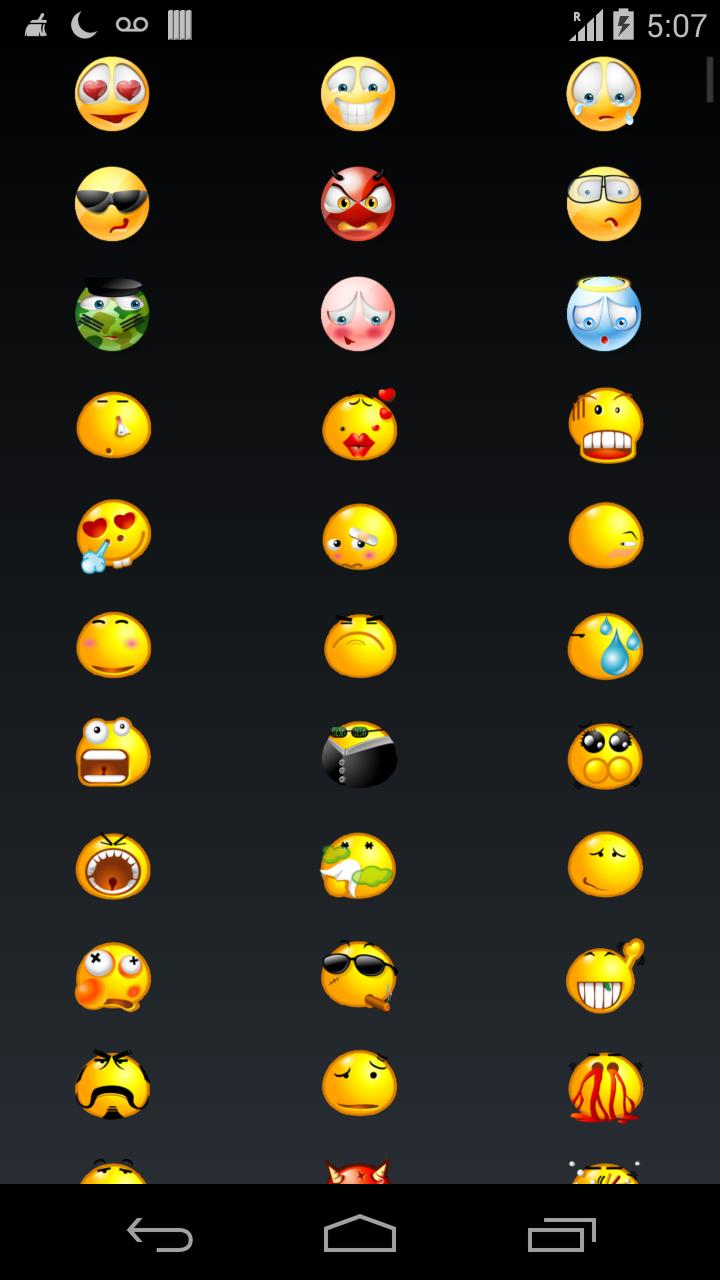720x1280 pixels.
Task: Choose the dizzy punched emoticon with red cheek
Action: 113,975
